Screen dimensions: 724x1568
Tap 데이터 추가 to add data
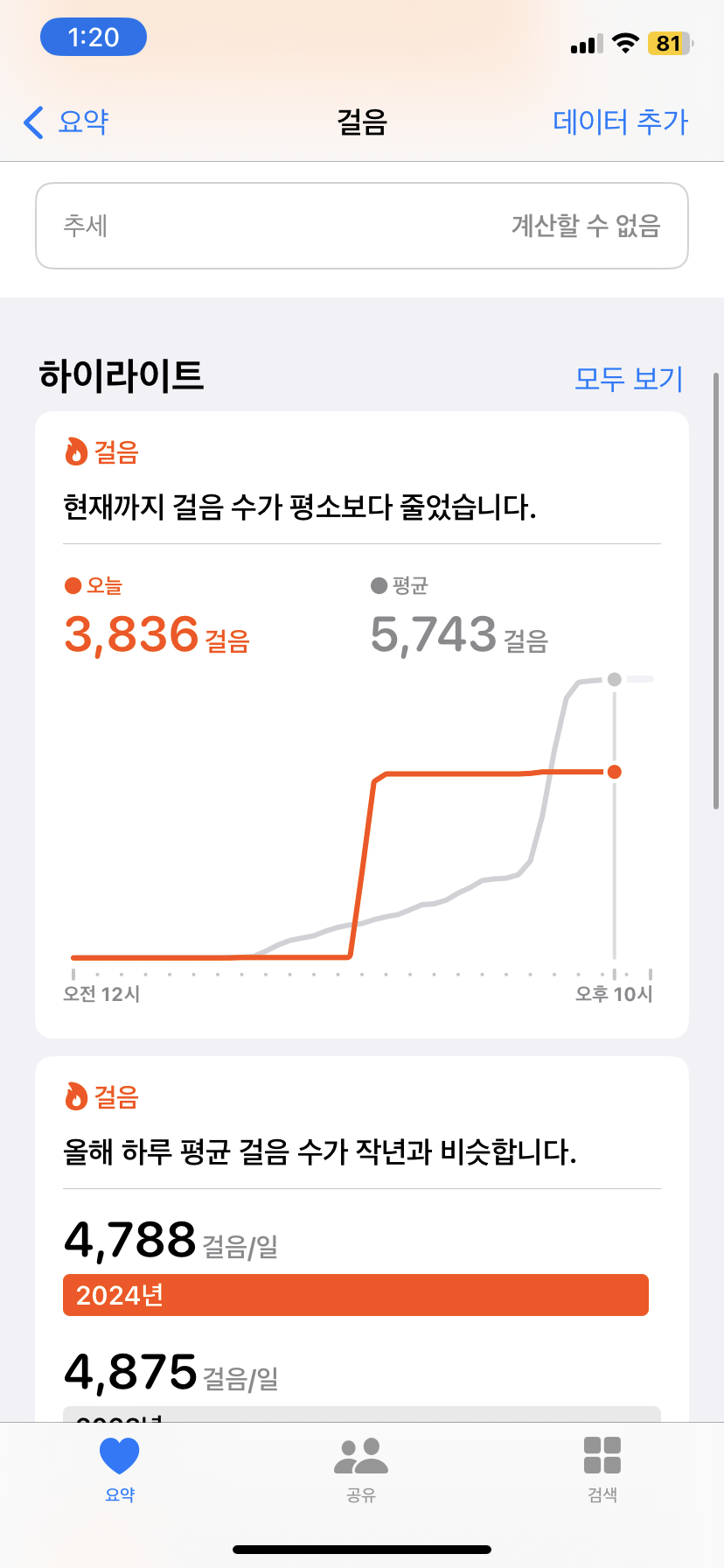pyautogui.click(x=620, y=122)
